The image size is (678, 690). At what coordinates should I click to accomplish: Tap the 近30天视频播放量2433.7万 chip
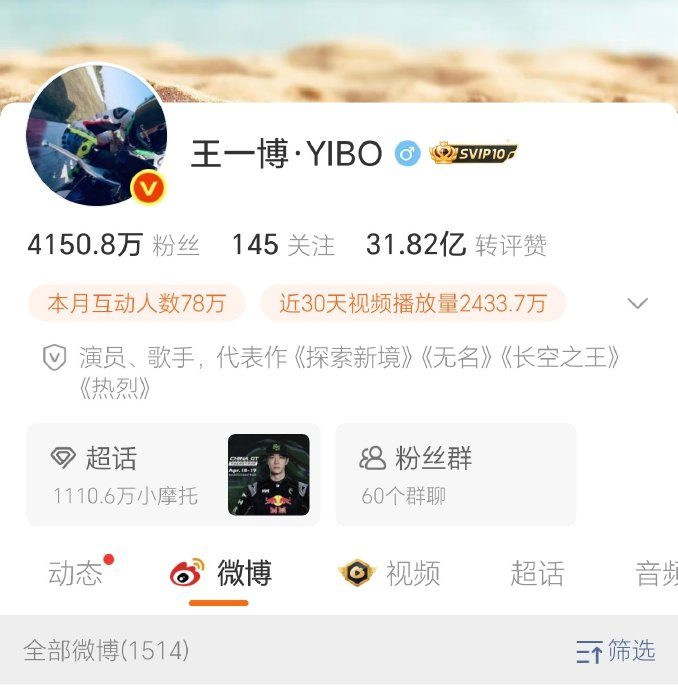(413, 303)
